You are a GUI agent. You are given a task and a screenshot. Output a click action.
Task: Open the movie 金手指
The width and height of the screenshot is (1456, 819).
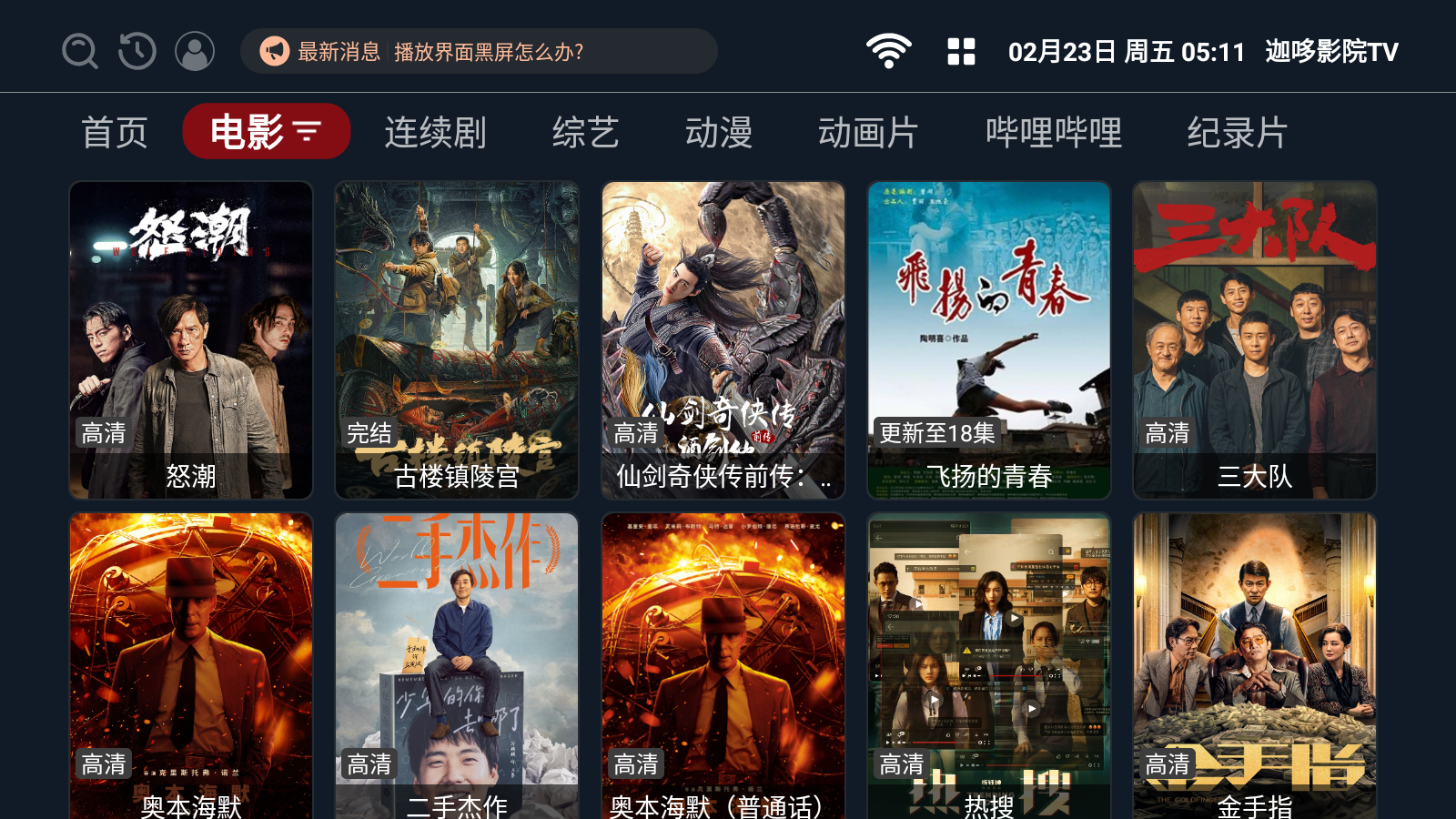tap(1255, 666)
